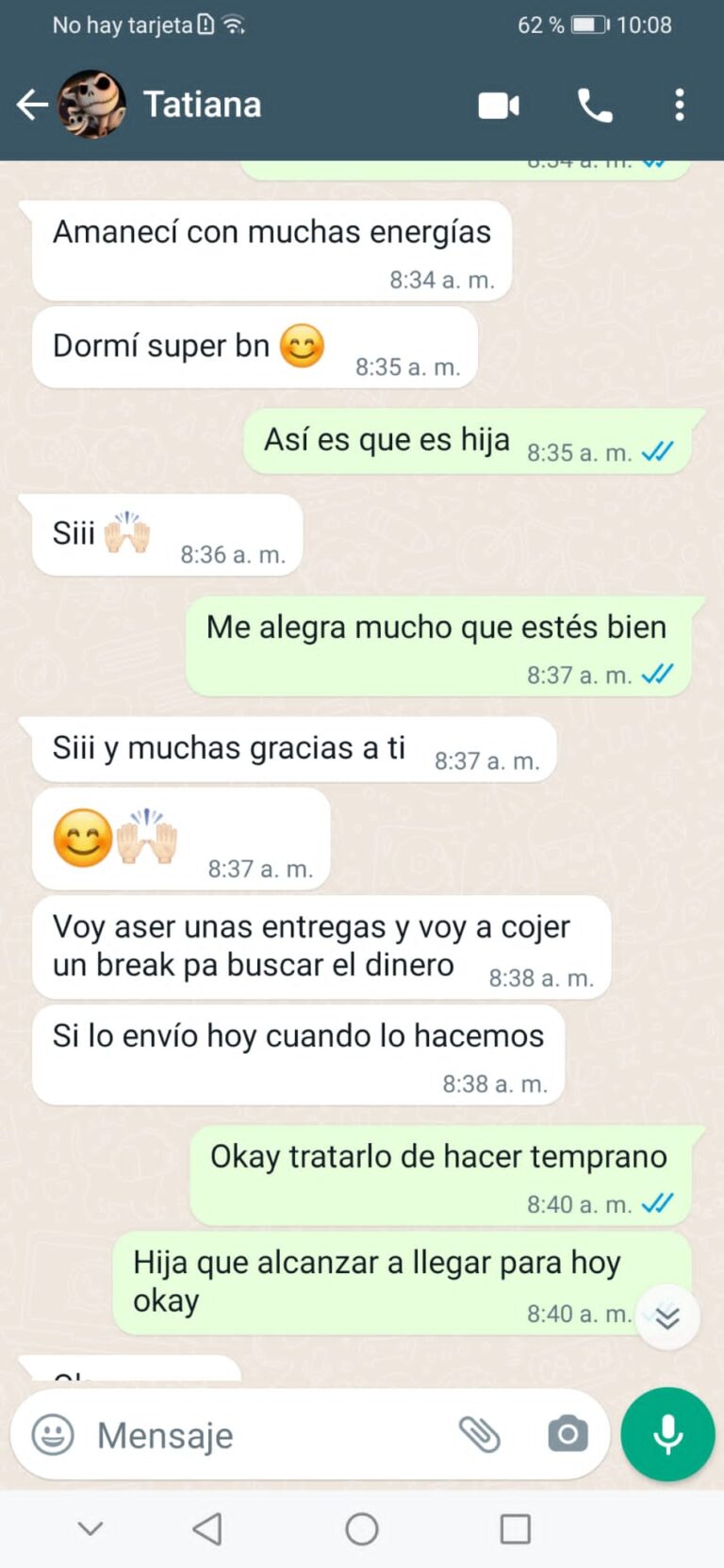Image resolution: width=724 pixels, height=1568 pixels.
Task: Open the camera from message bar
Action: coord(568,1434)
